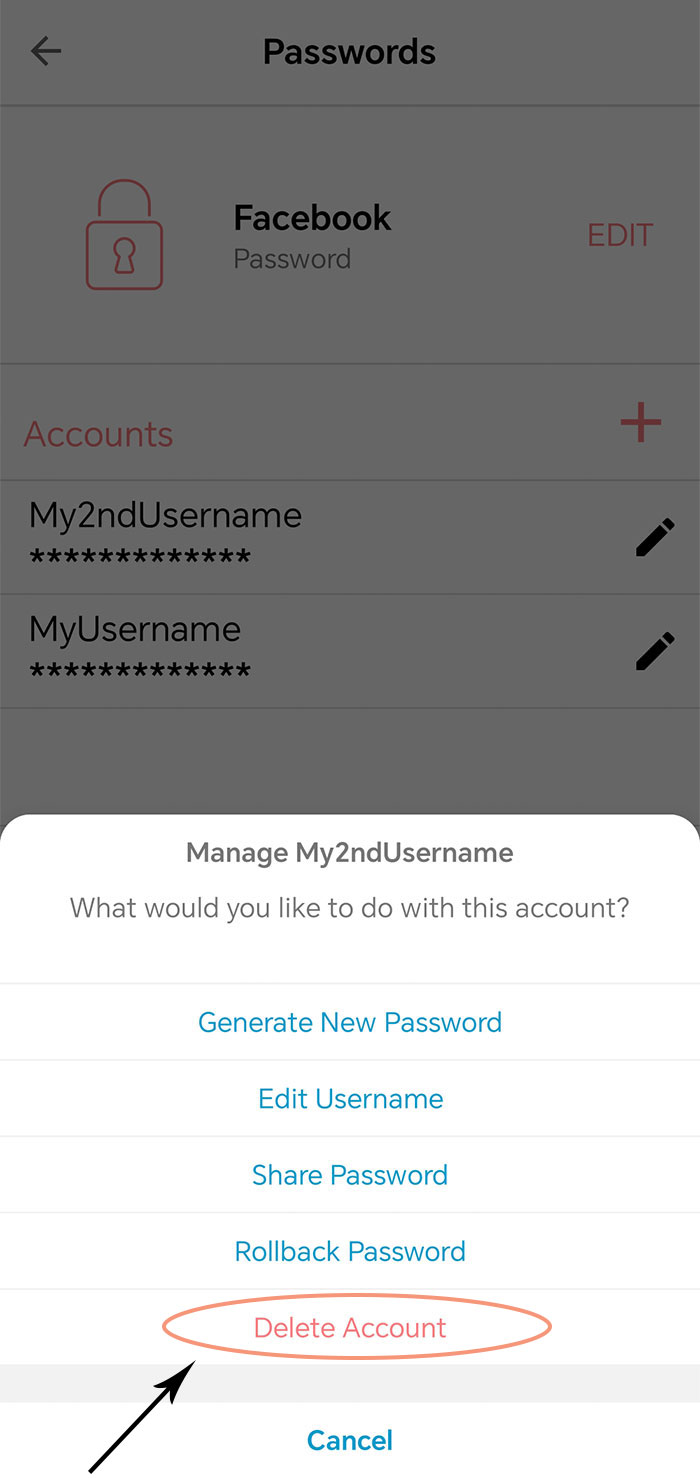Cancel the manage account sheet
Image resolution: width=700 pixels, height=1478 pixels.
click(x=350, y=1440)
